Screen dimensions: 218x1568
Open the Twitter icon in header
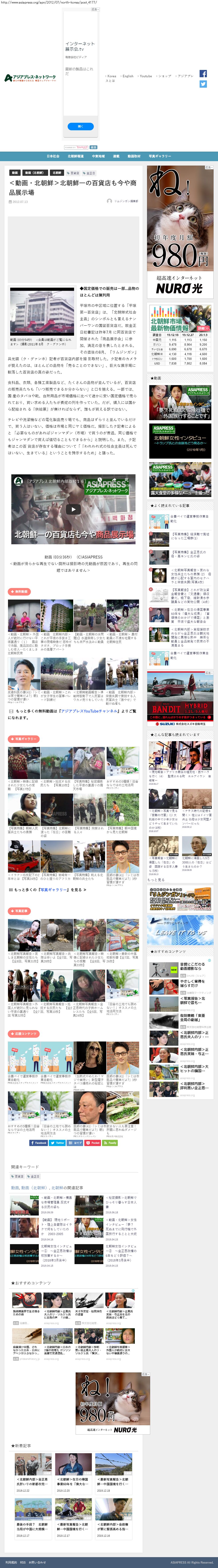point(203,84)
